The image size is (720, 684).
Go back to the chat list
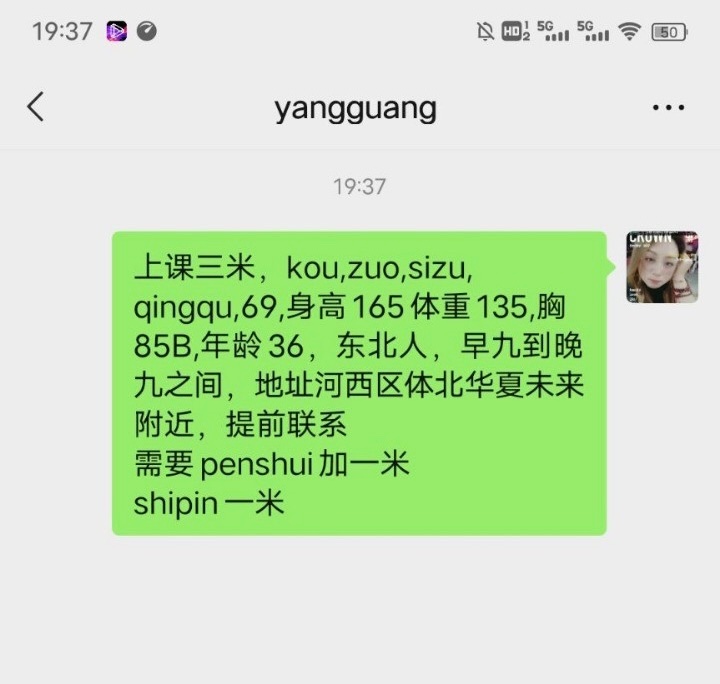[x=36, y=107]
